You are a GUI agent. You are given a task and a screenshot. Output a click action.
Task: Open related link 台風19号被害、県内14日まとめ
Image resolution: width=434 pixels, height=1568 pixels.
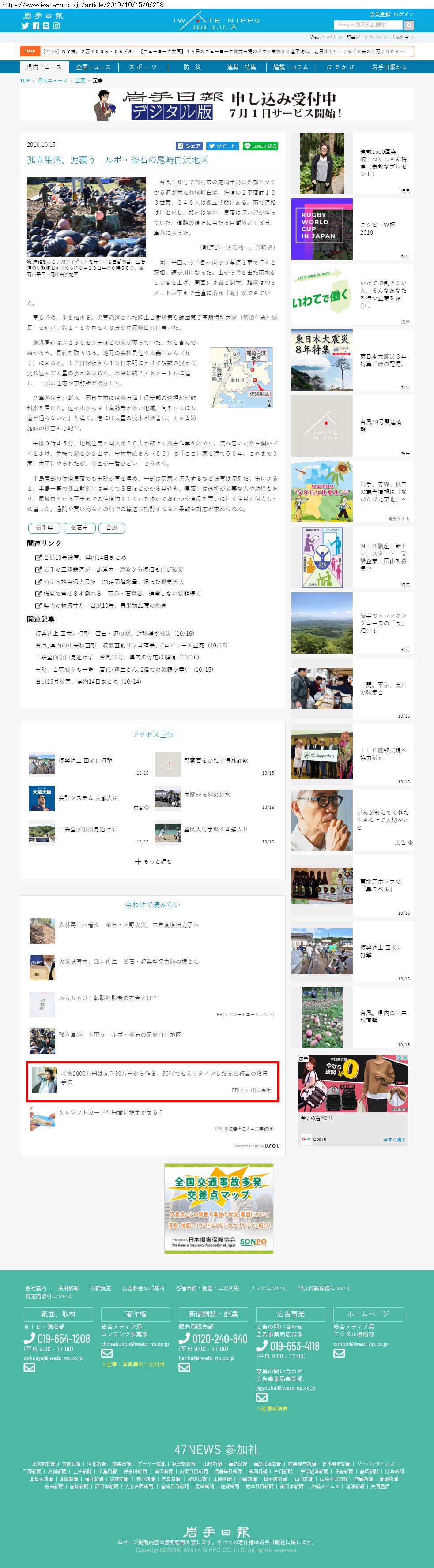[85, 557]
